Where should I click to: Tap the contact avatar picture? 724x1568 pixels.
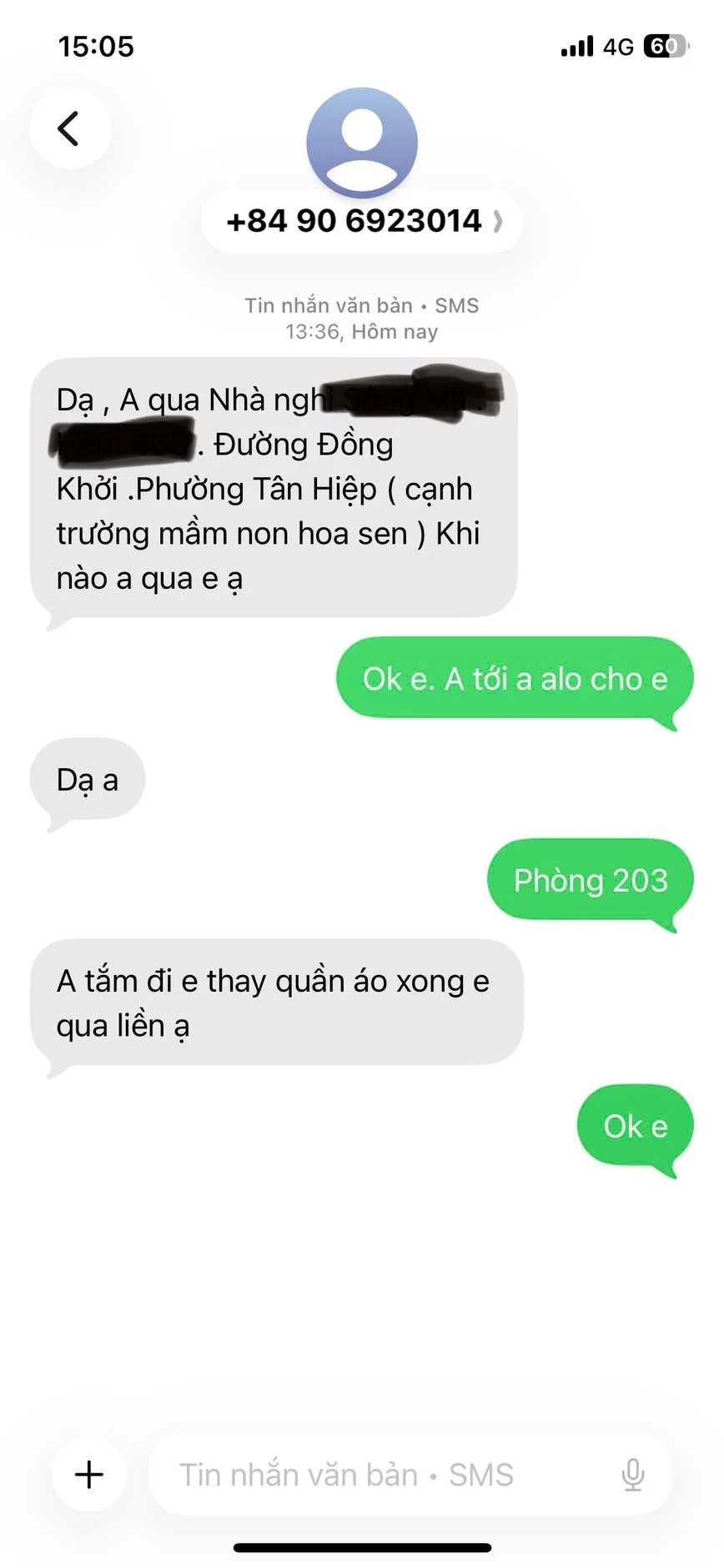(x=362, y=142)
